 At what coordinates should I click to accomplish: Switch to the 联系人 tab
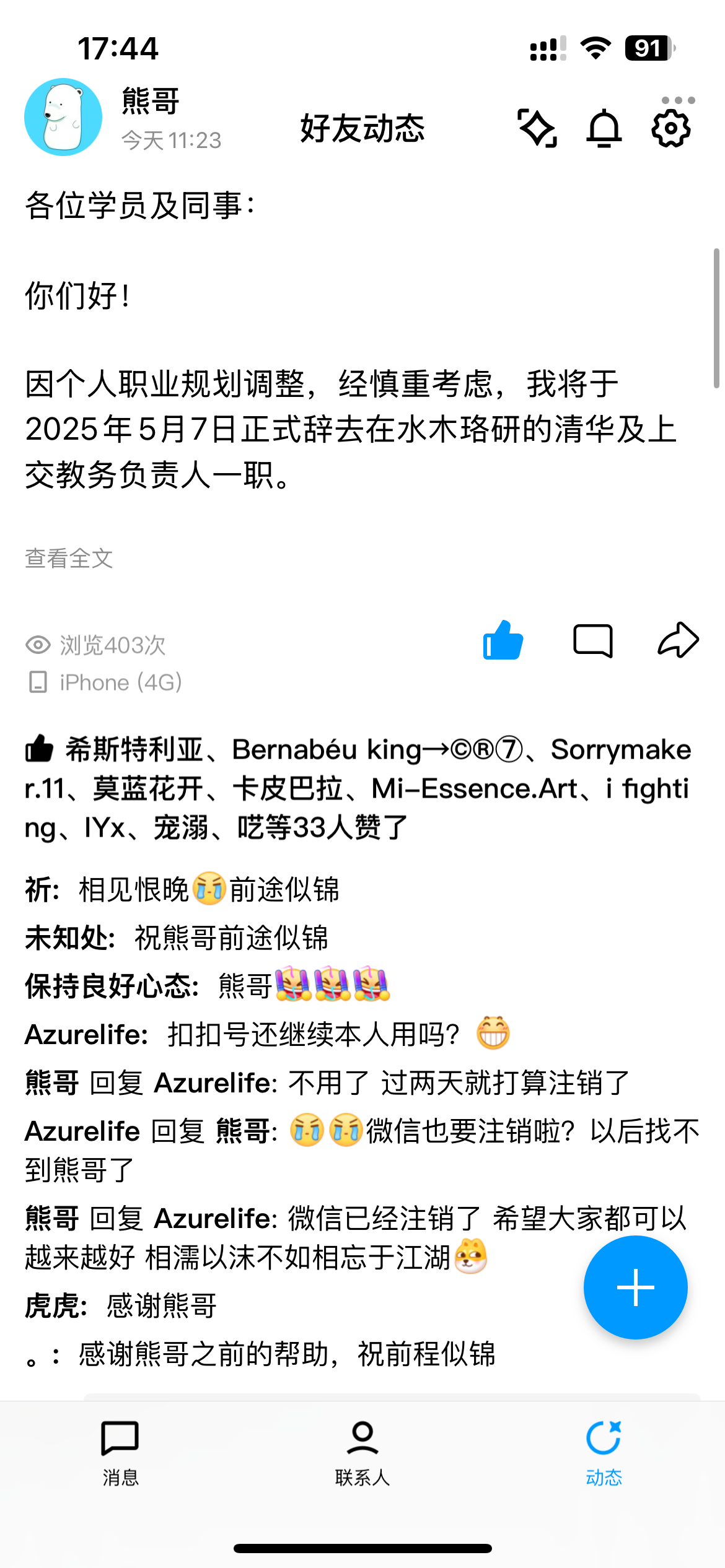(362, 1453)
